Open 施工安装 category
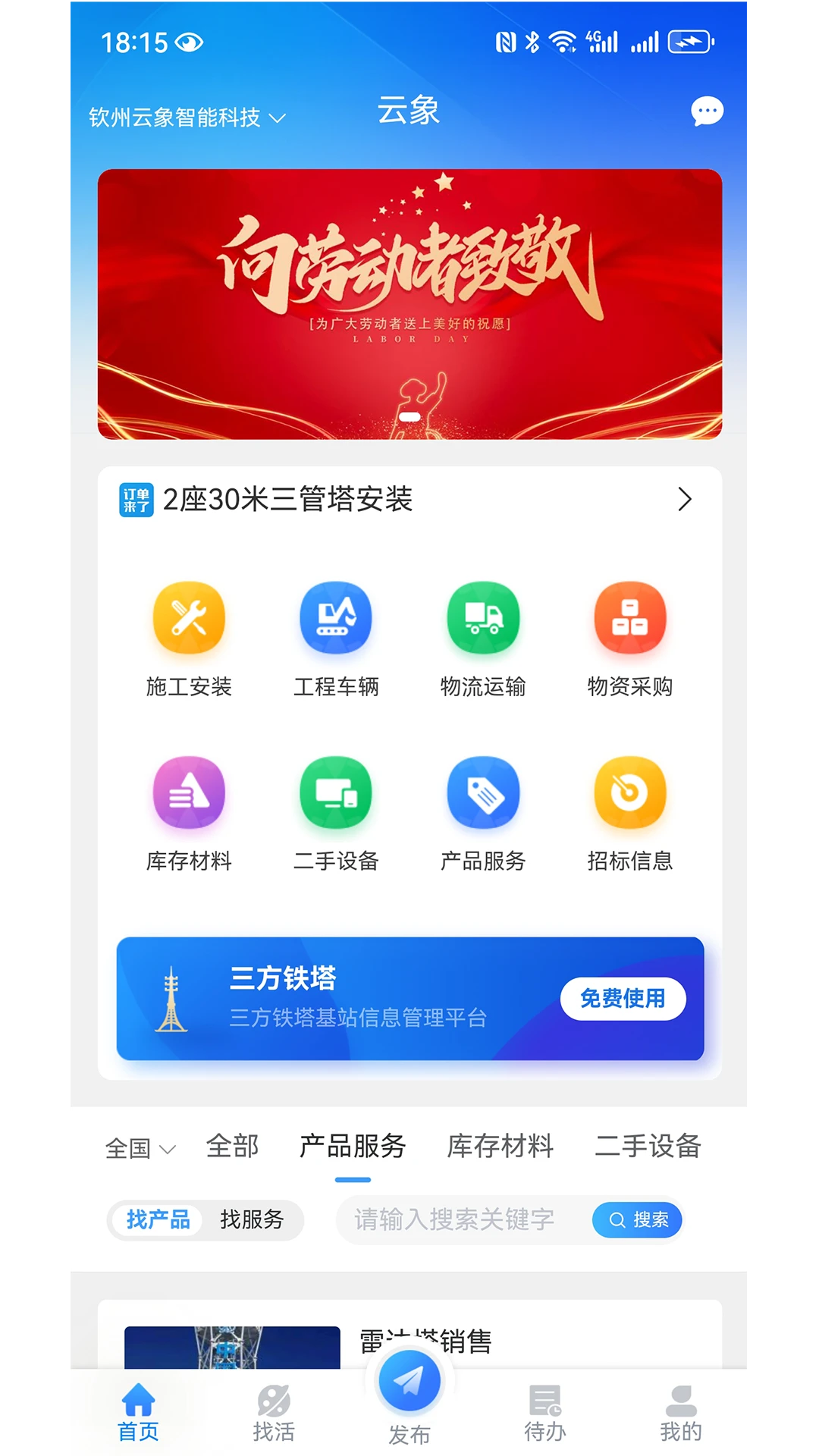The width and height of the screenshot is (819, 1456). pyautogui.click(x=189, y=639)
